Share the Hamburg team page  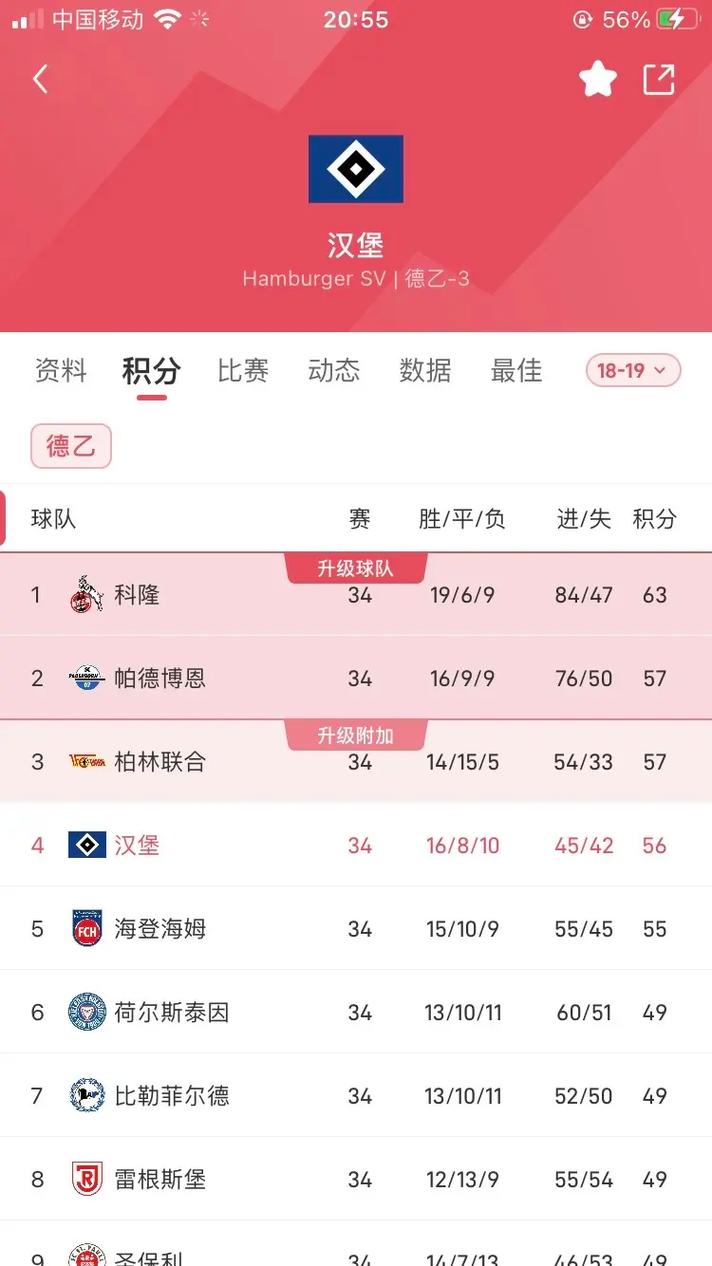[x=659, y=79]
